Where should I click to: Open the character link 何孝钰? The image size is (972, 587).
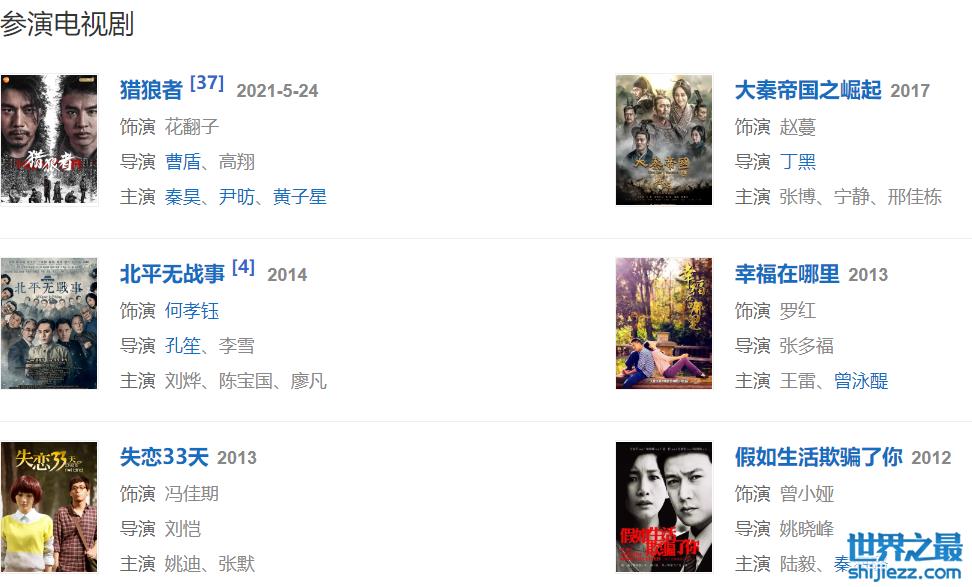click(192, 311)
